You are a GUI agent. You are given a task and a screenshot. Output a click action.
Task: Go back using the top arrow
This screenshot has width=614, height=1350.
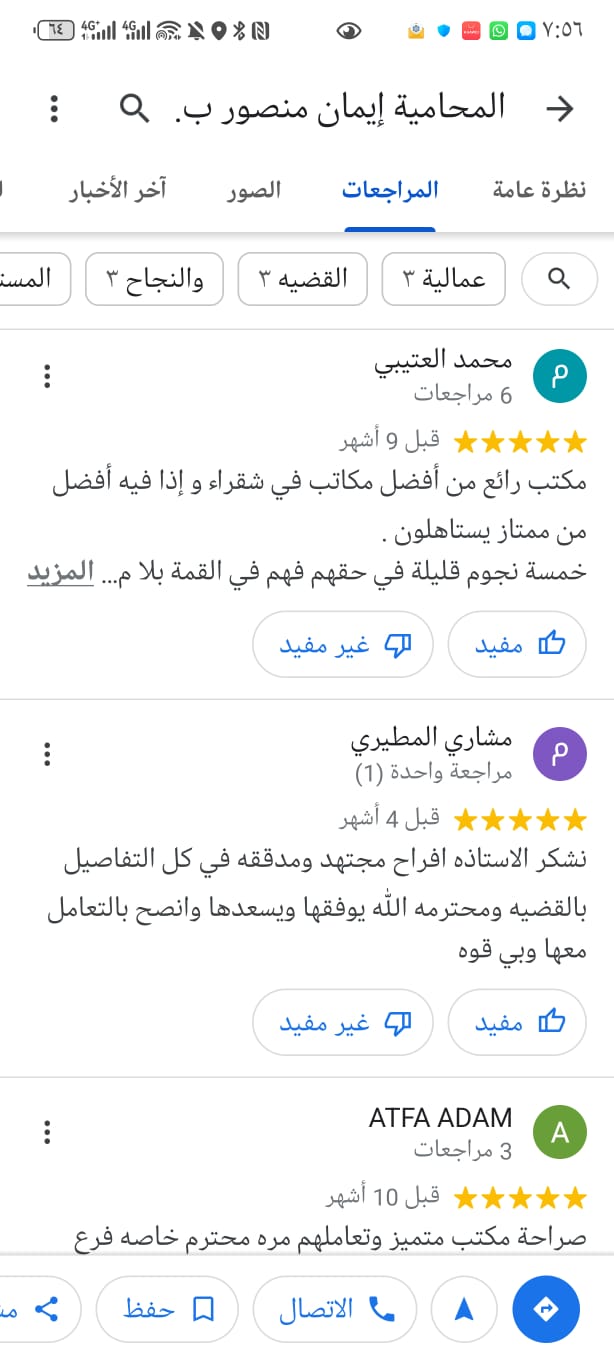pos(562,108)
